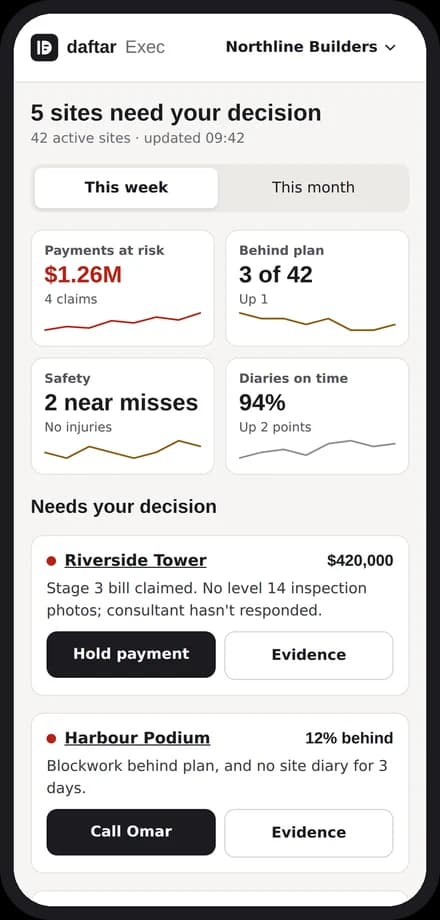The height and width of the screenshot is (920, 440).
Task: Hold payment for Riverside Tower
Action: 131,655
